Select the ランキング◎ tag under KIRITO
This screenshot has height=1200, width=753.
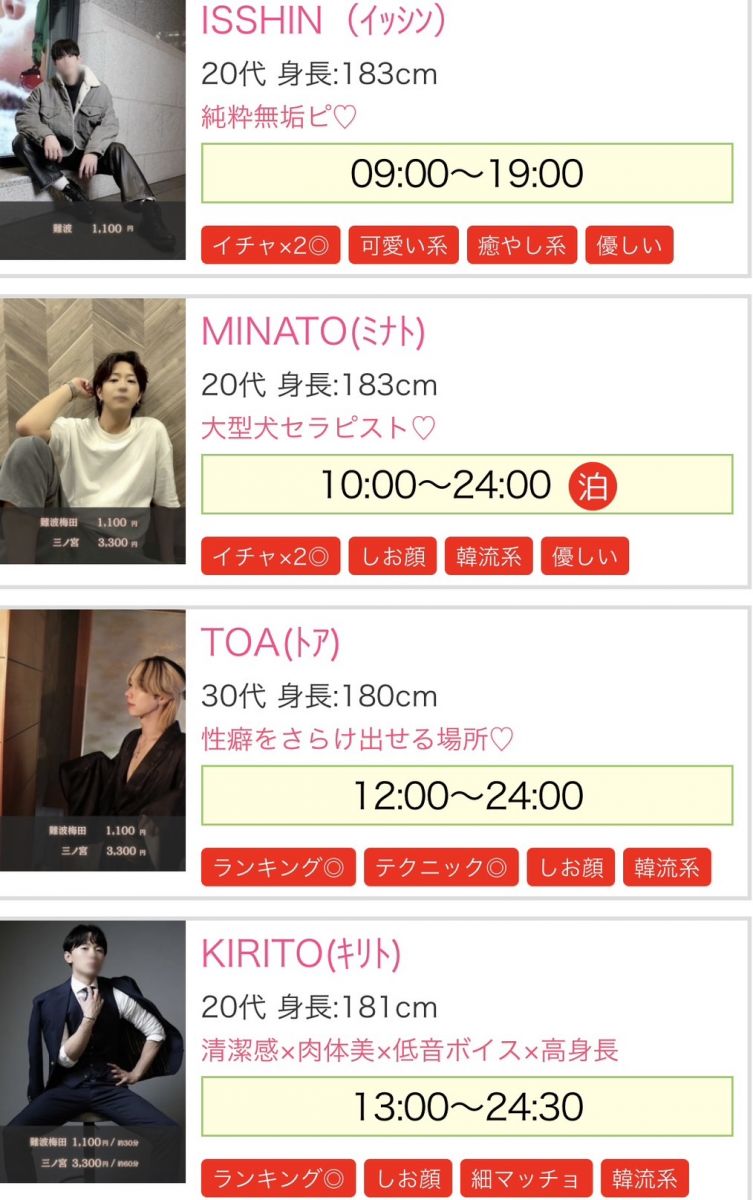tap(277, 1178)
